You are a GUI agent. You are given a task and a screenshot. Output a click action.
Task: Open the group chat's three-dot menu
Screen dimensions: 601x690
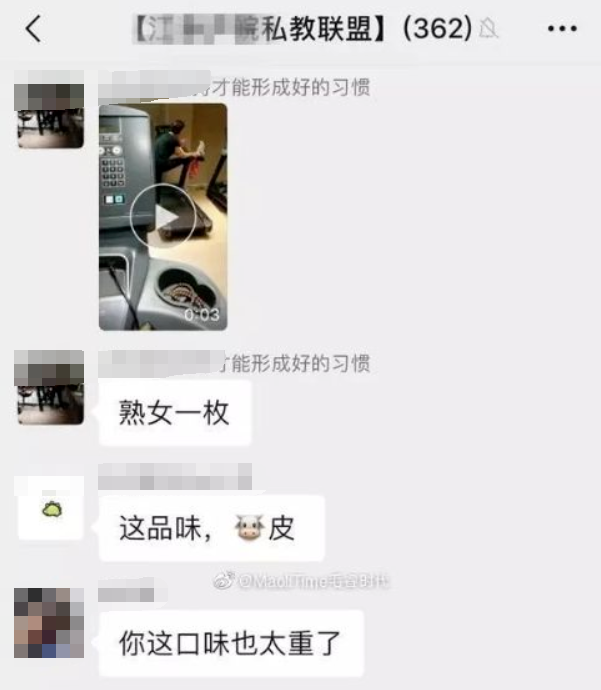tap(562, 29)
